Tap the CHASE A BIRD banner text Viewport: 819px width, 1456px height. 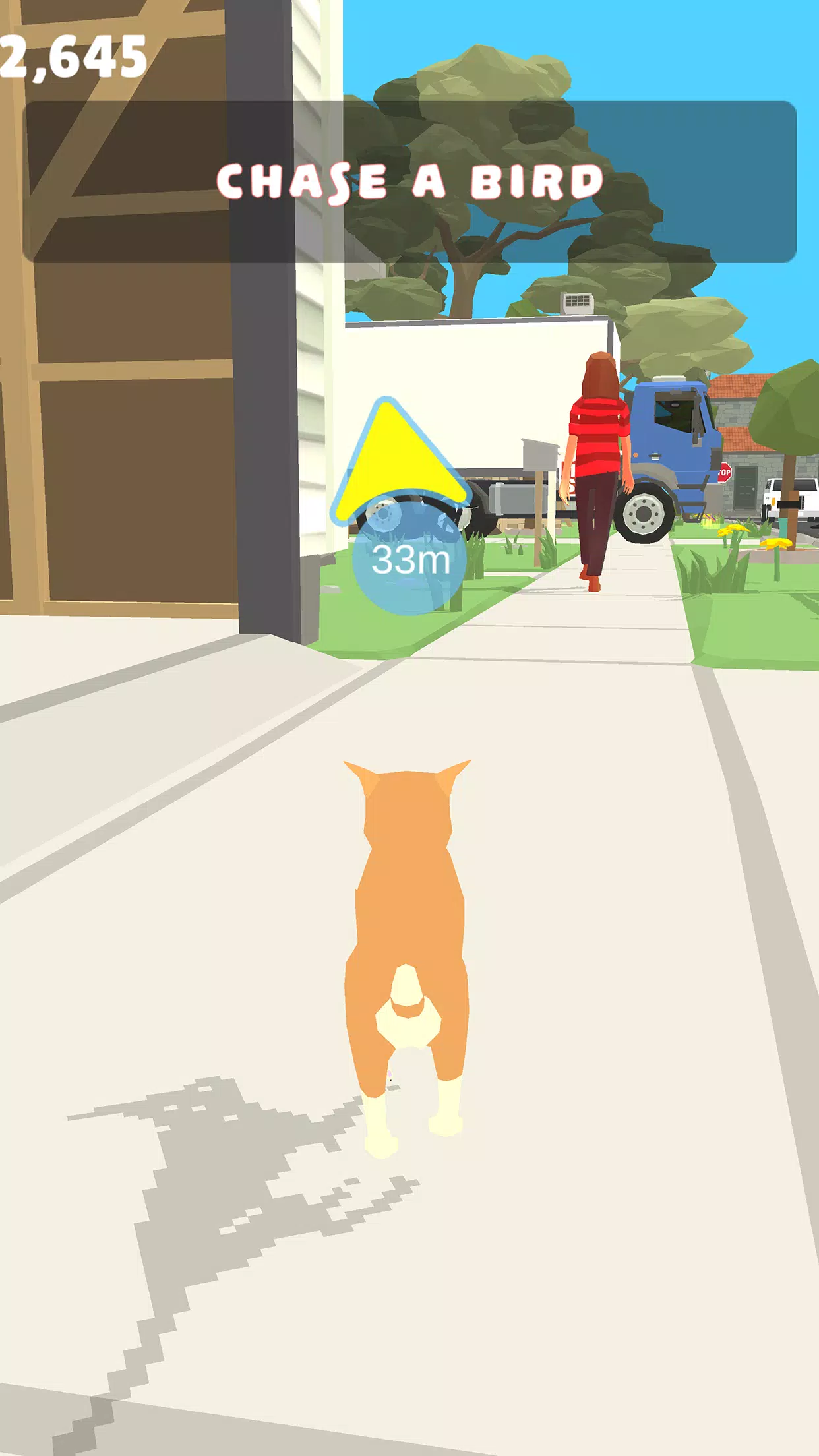pyautogui.click(x=412, y=181)
